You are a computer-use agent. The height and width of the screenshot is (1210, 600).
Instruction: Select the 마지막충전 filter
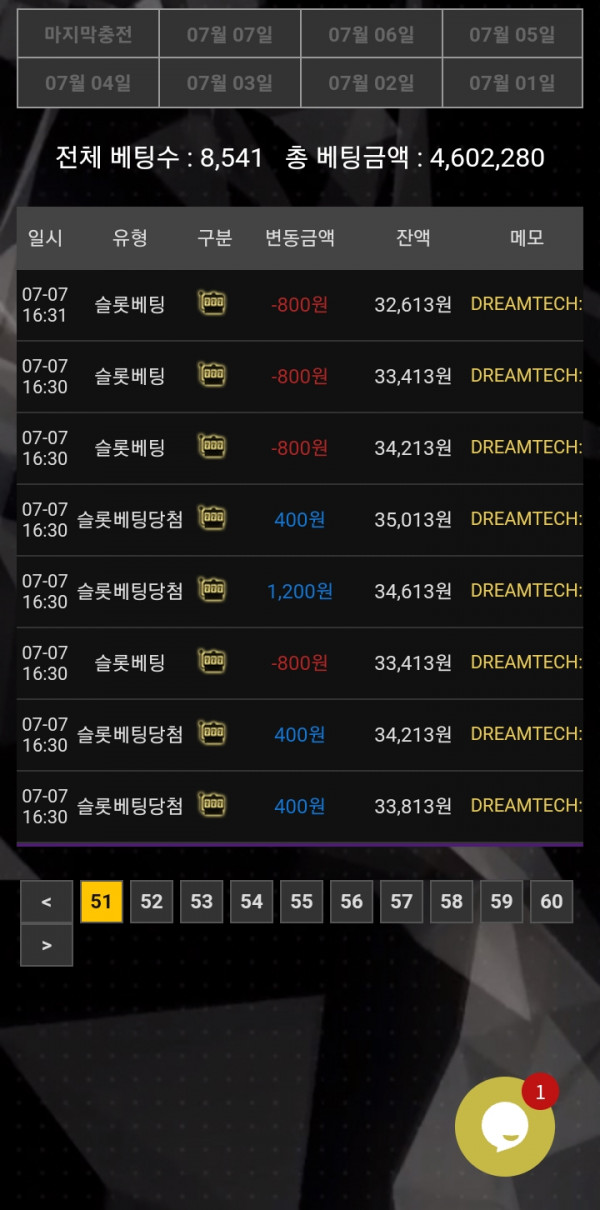[88, 34]
